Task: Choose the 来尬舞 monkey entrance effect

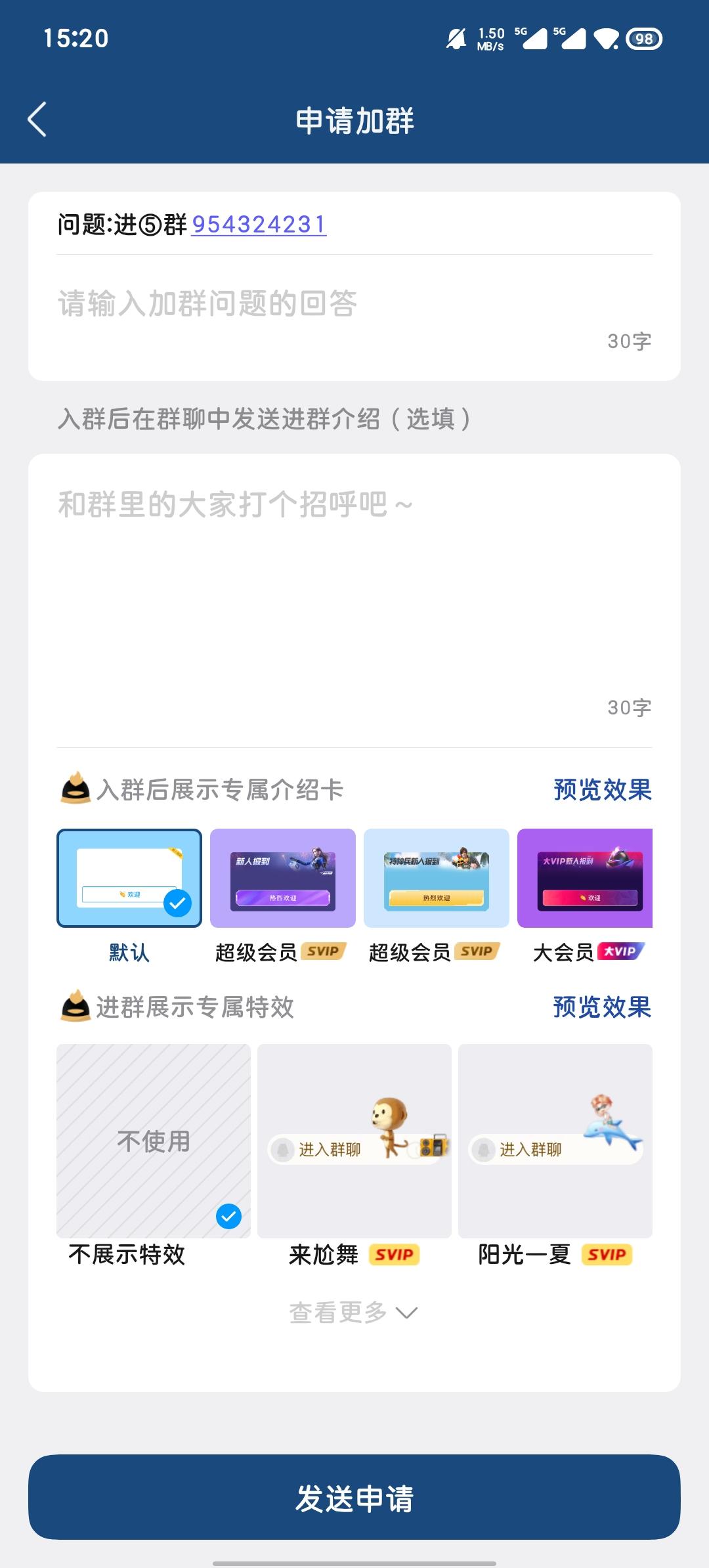Action: pyautogui.click(x=354, y=1143)
